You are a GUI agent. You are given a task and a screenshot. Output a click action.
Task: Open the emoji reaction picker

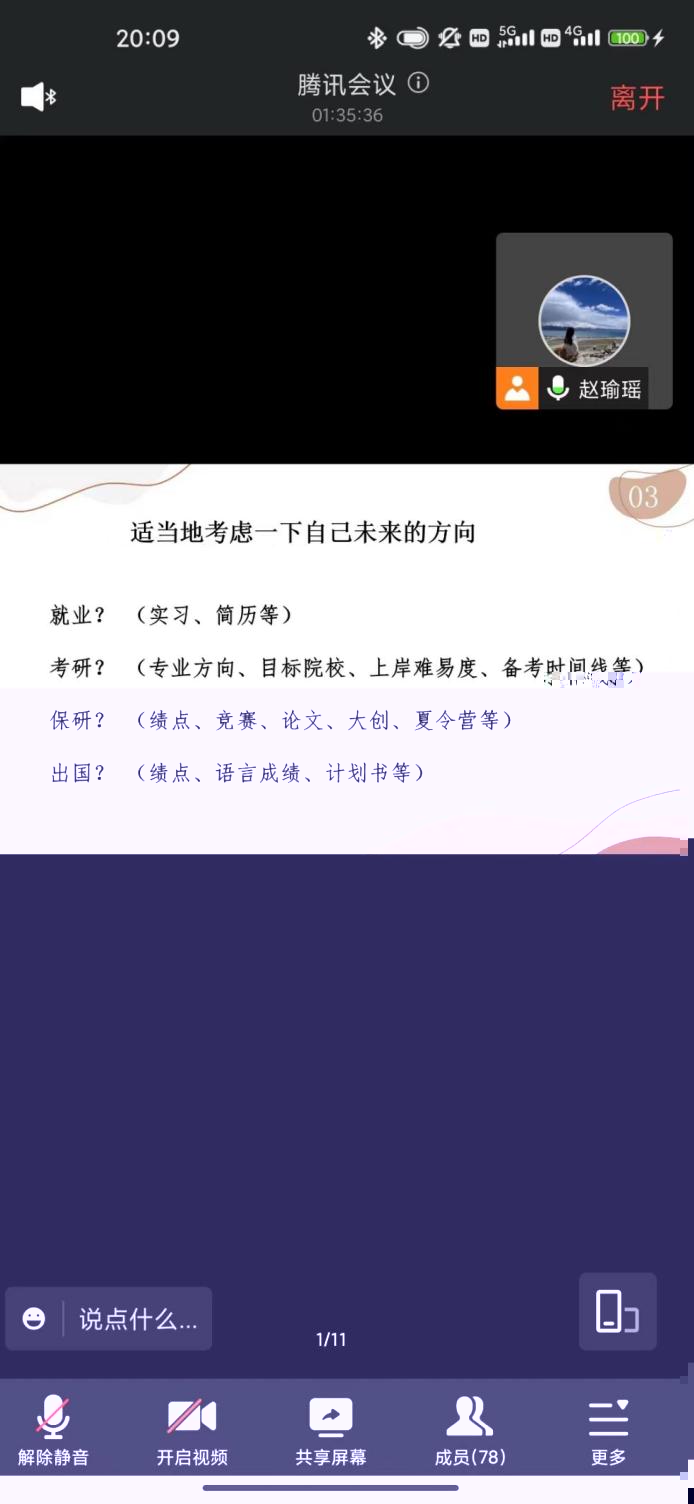34,1319
